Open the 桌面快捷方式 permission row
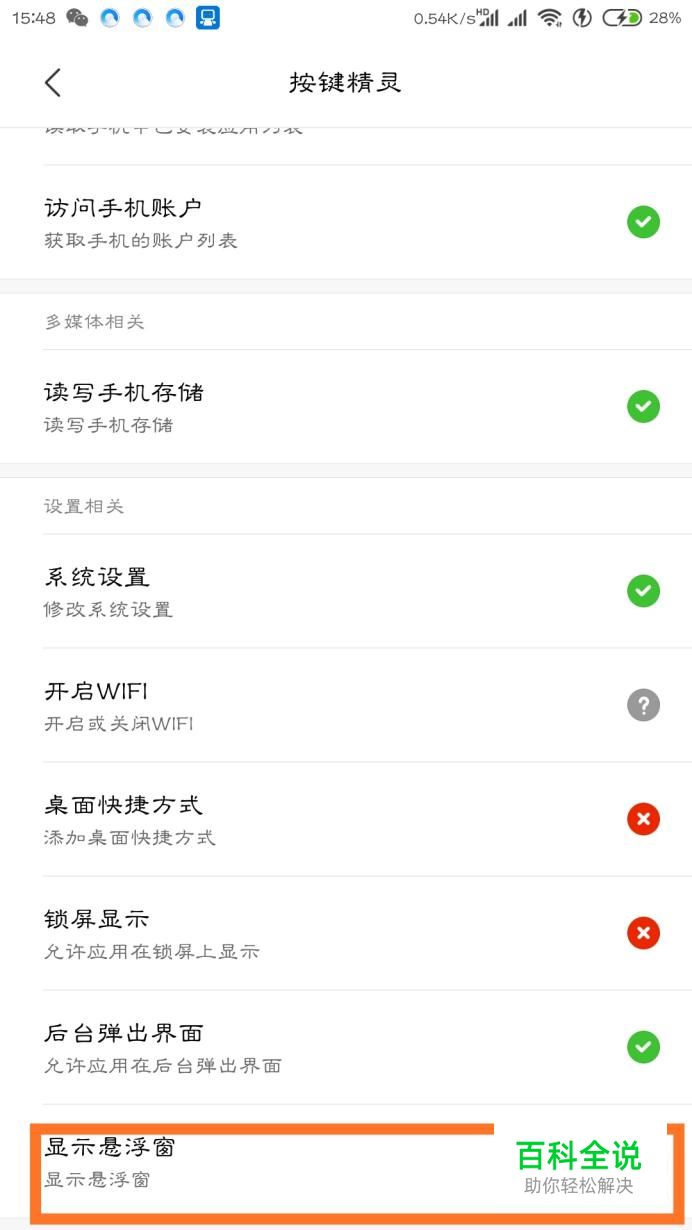692x1230 pixels. coord(346,819)
